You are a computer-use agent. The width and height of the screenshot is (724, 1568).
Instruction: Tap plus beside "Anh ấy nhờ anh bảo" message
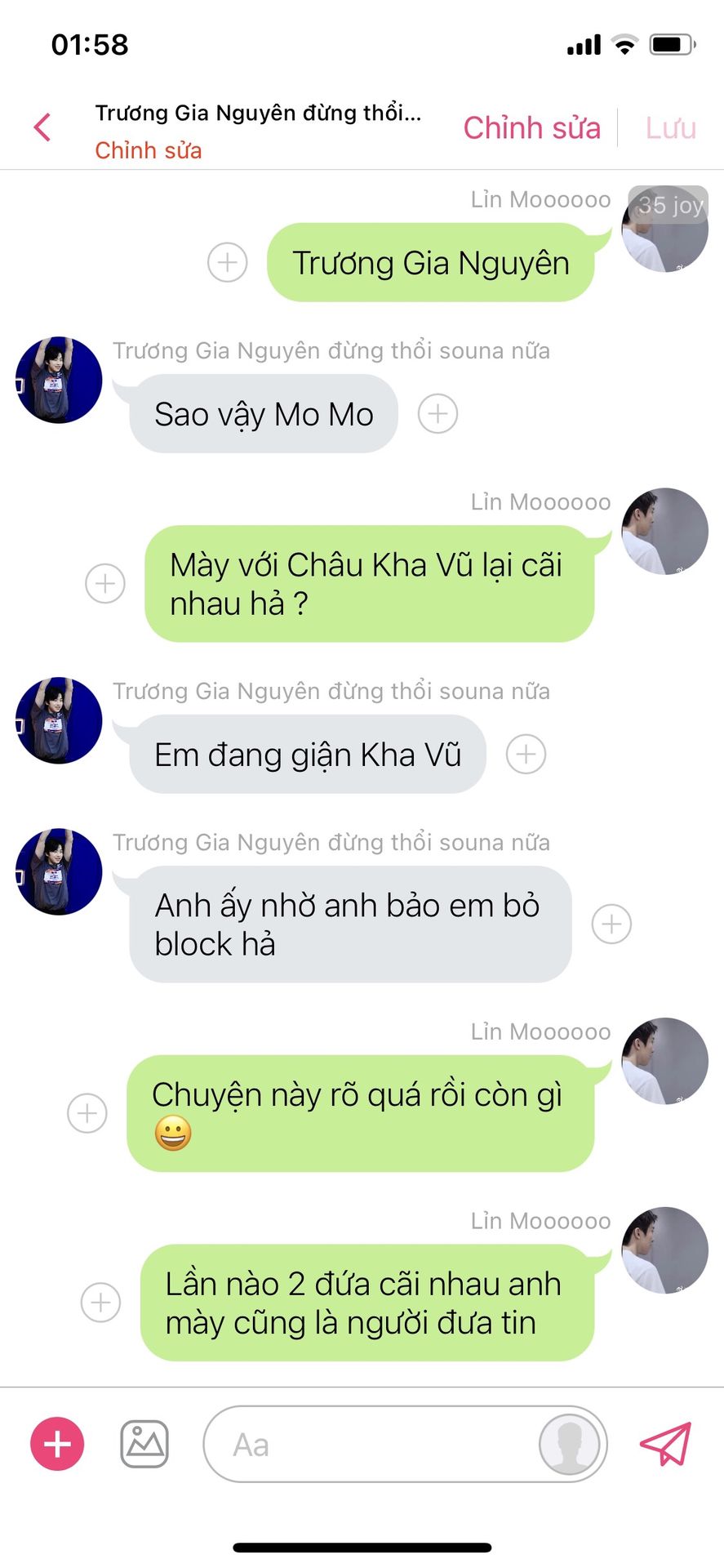611,924
